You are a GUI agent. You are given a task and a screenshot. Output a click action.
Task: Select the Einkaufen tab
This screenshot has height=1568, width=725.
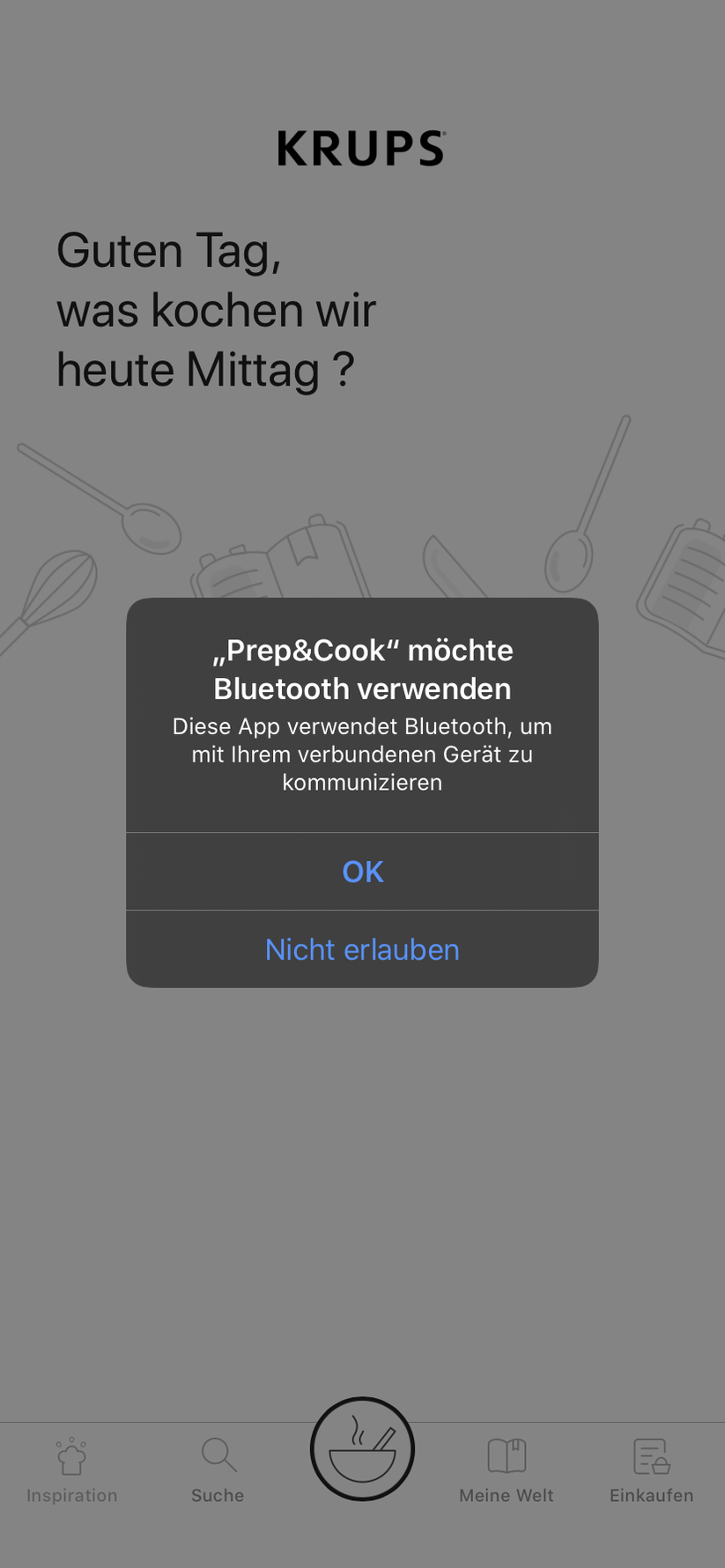[651, 1469]
